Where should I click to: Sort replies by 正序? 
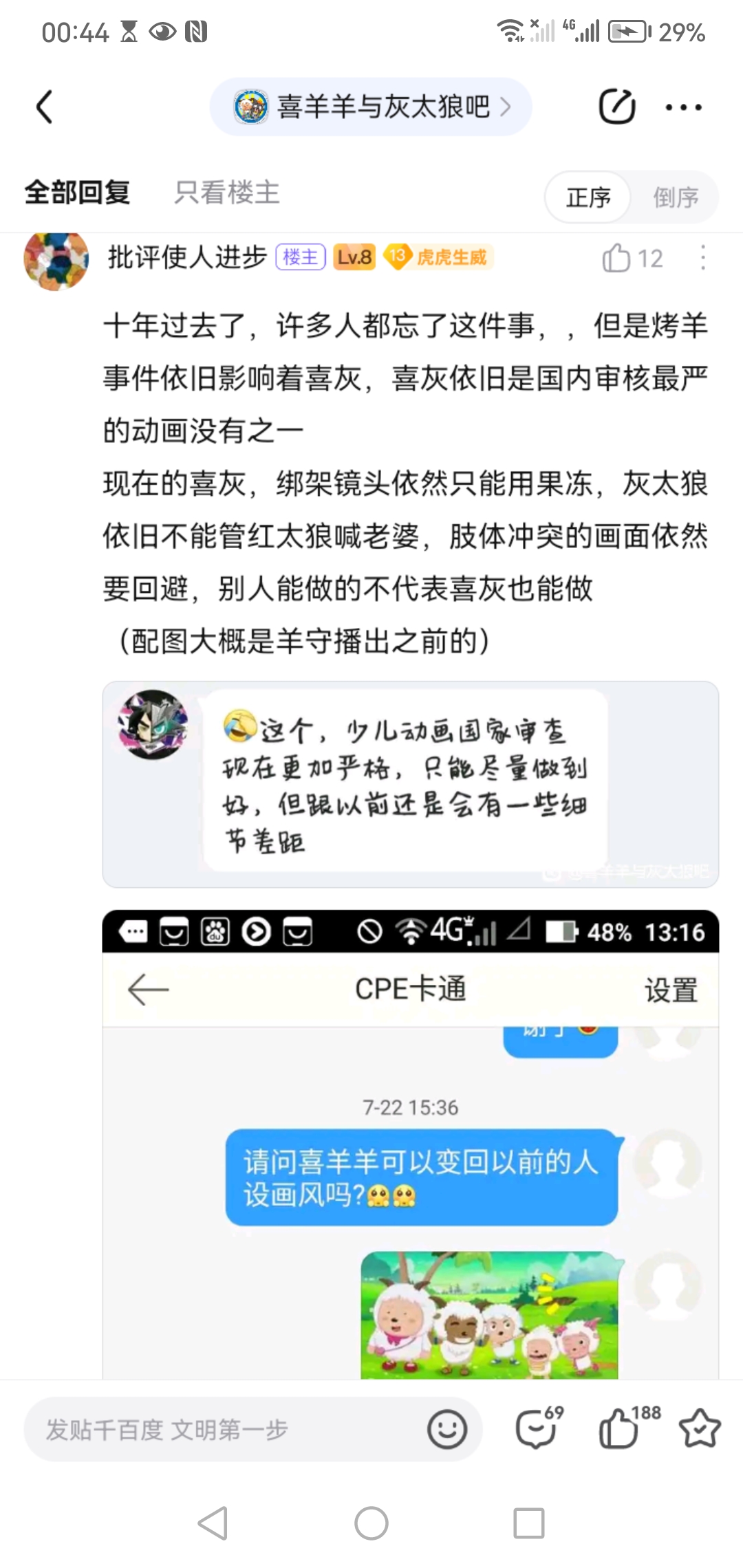588,198
